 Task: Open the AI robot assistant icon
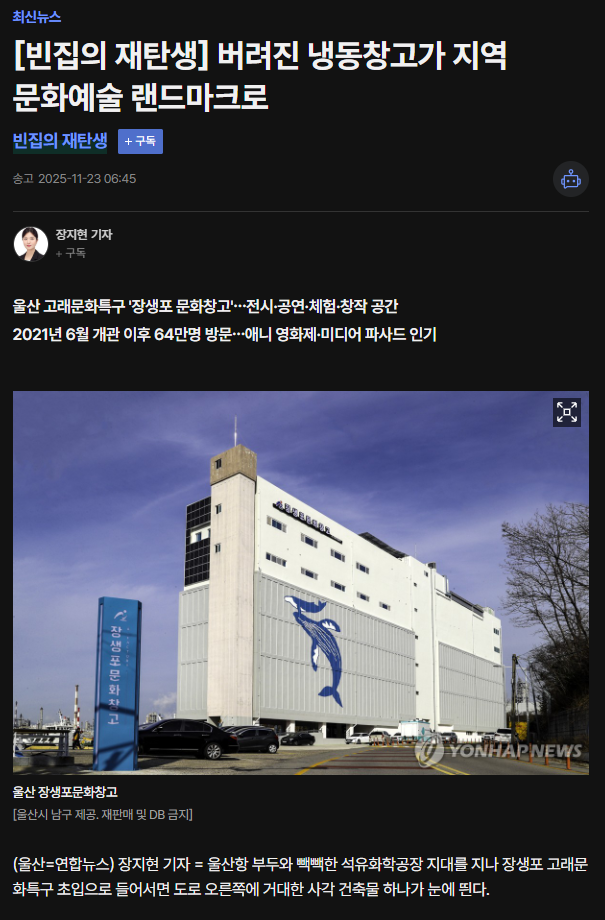570,179
